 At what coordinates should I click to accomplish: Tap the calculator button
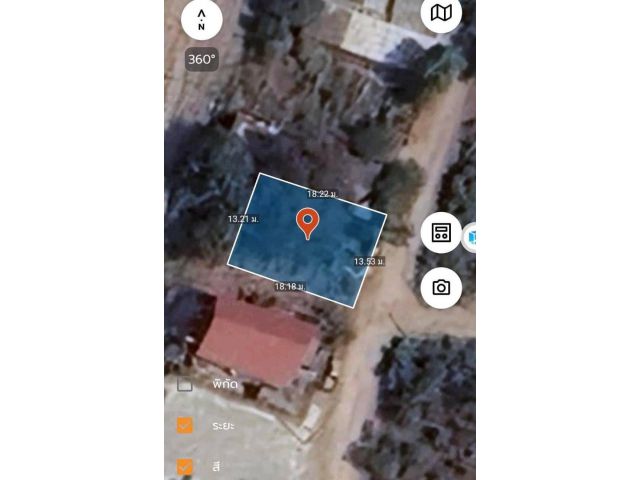(x=441, y=233)
